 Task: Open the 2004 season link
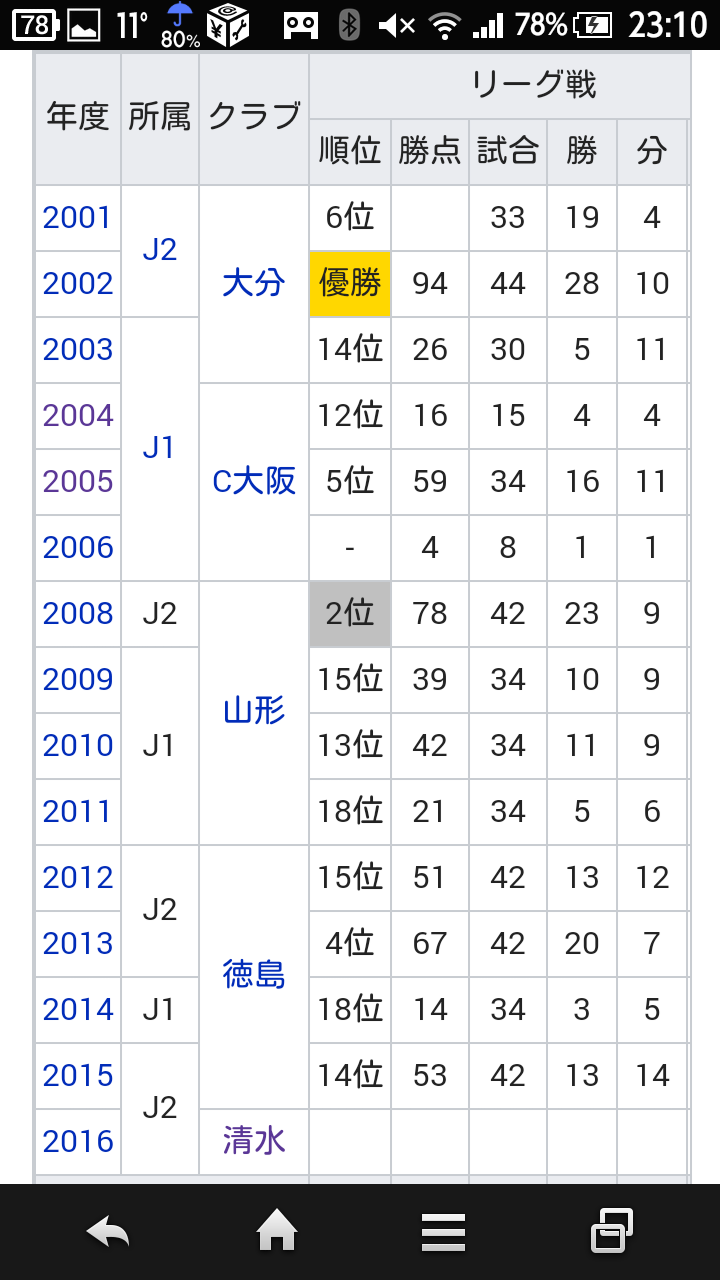pyautogui.click(x=78, y=416)
